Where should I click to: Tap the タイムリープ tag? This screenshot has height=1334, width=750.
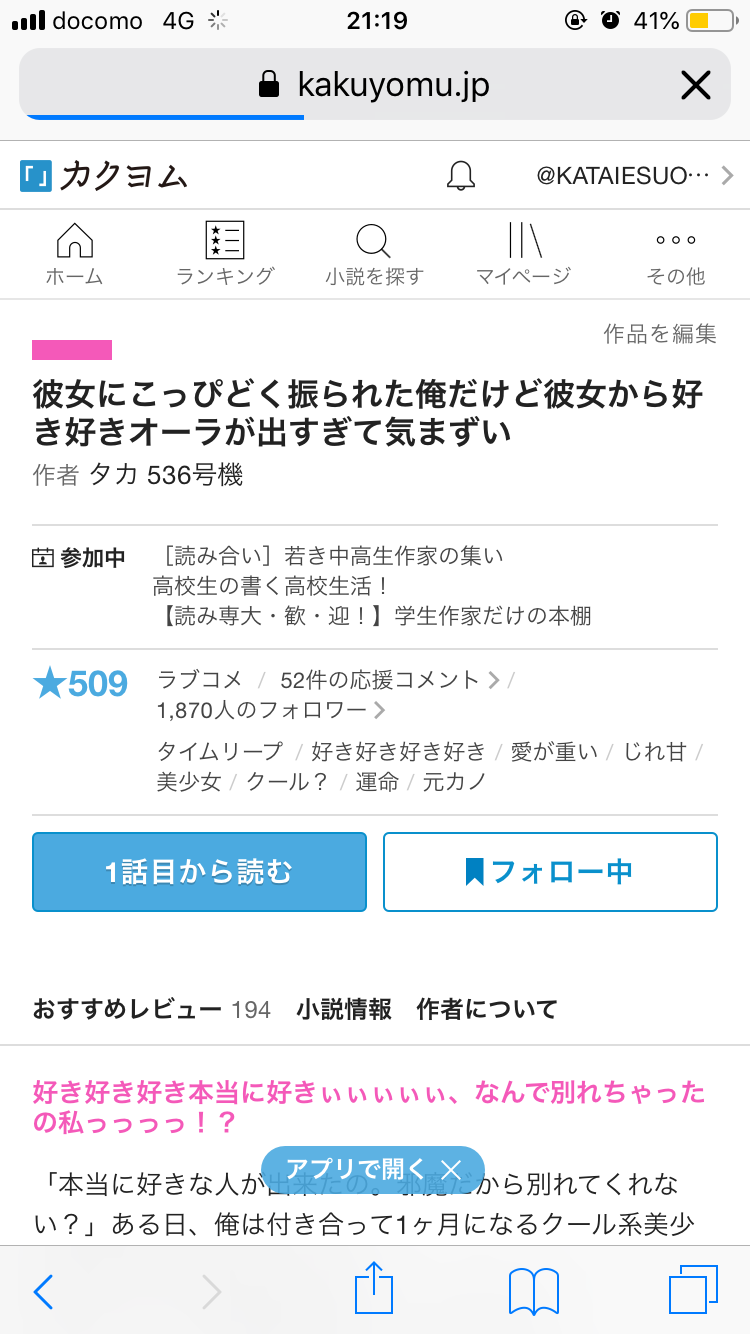[x=220, y=751]
